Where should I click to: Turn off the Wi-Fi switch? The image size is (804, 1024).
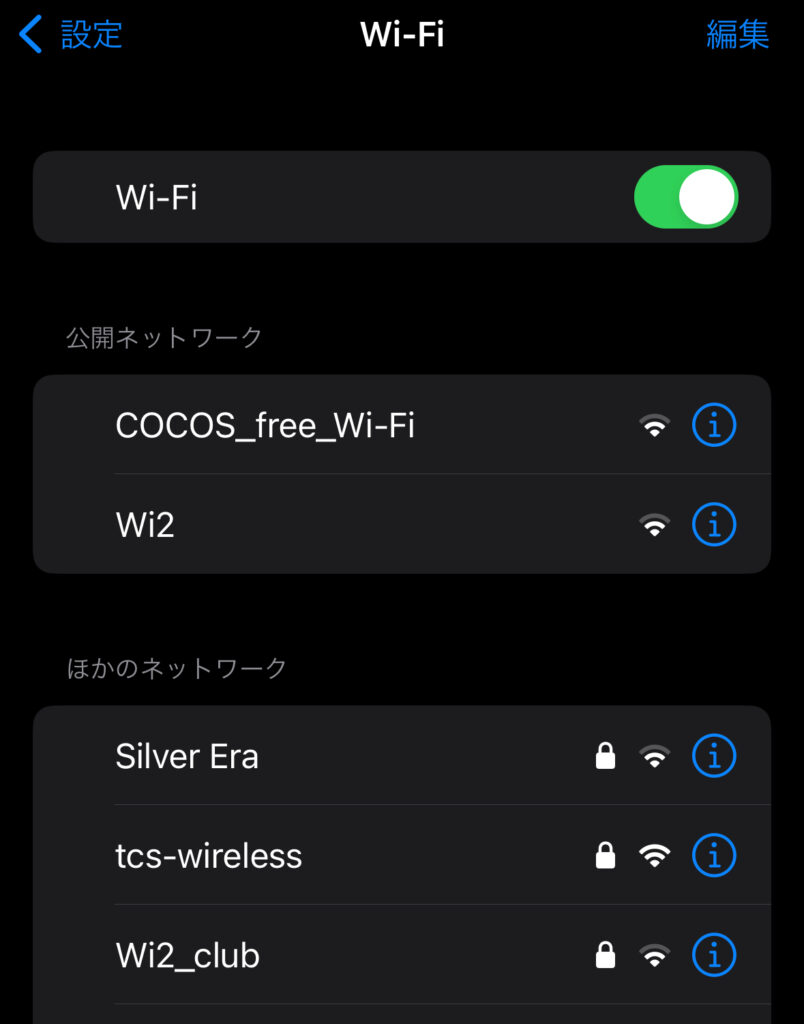coord(686,197)
